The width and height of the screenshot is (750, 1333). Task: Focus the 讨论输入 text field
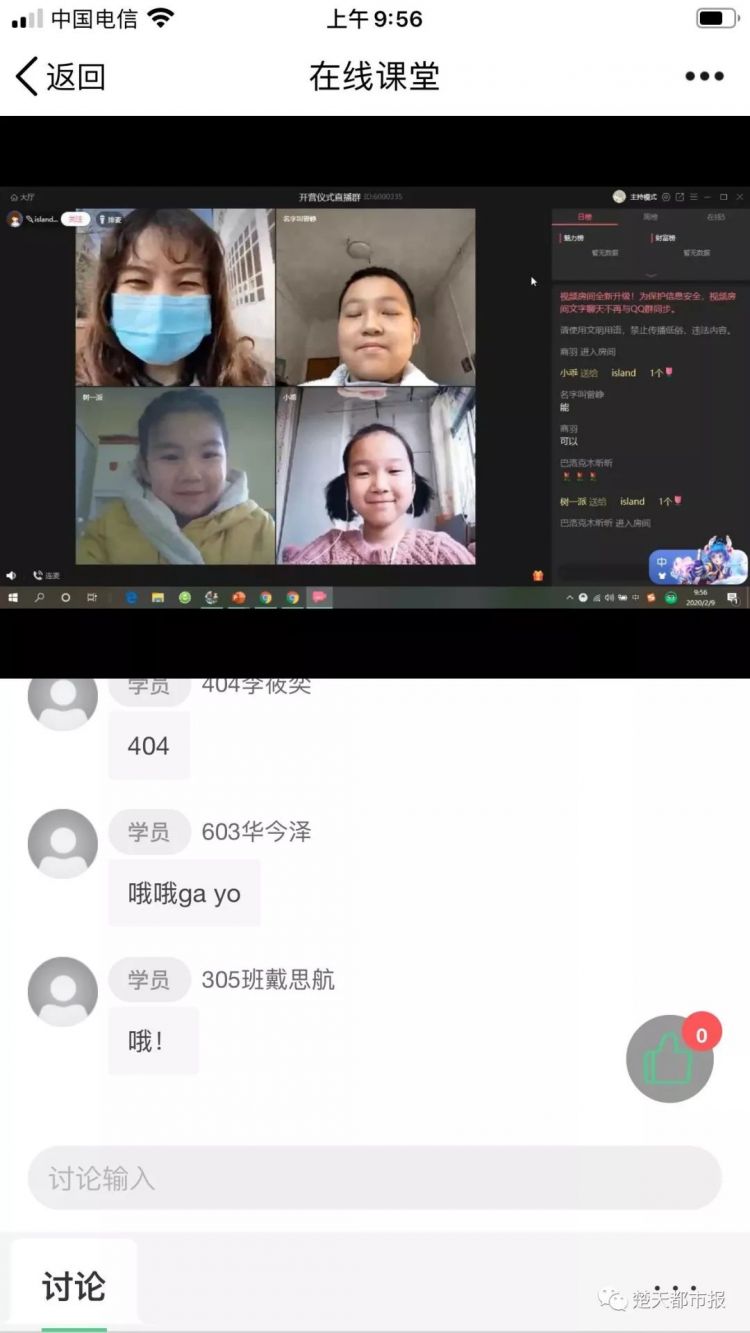[x=374, y=1178]
